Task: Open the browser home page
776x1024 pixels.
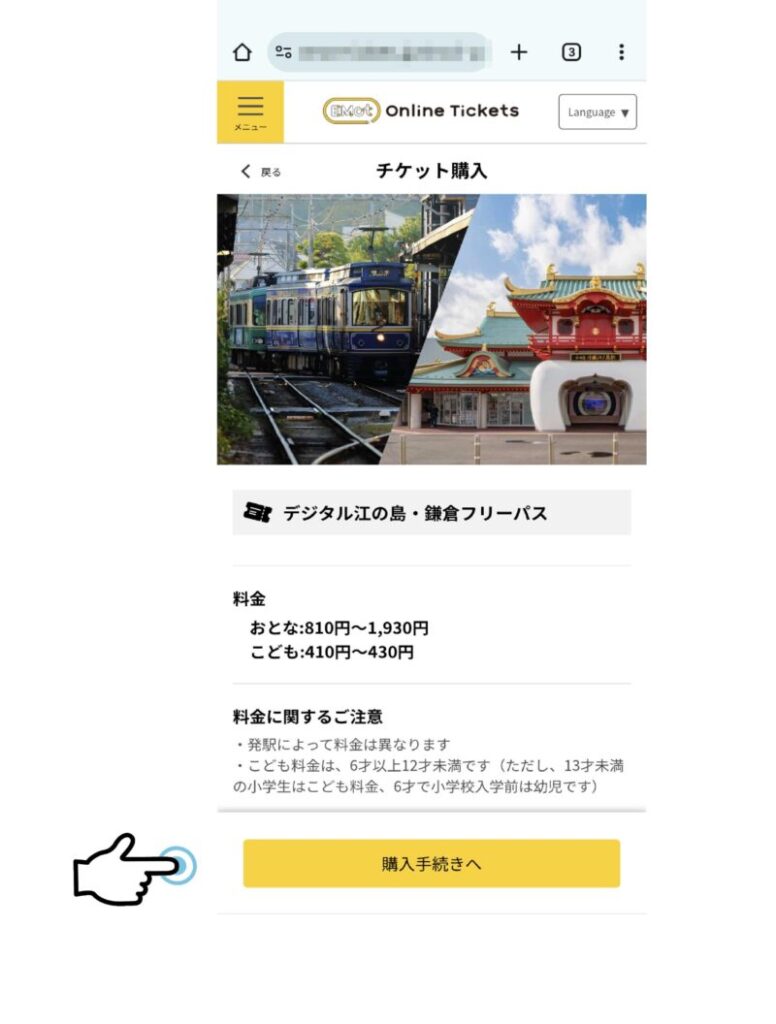Action: 242,52
